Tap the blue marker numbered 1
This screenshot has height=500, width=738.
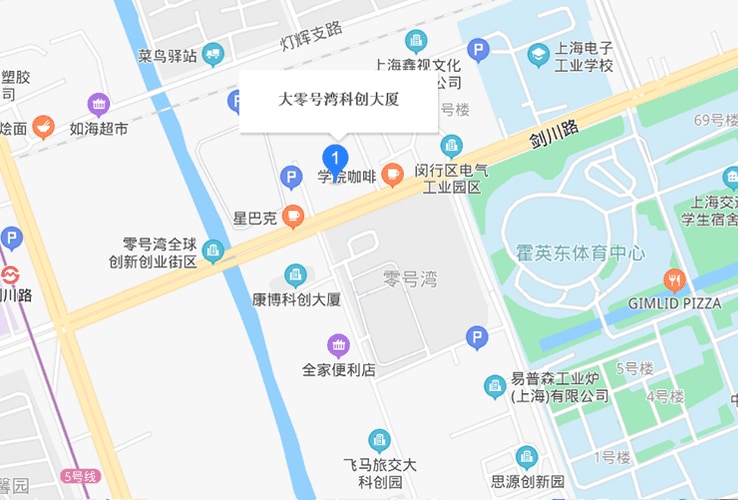point(335,158)
